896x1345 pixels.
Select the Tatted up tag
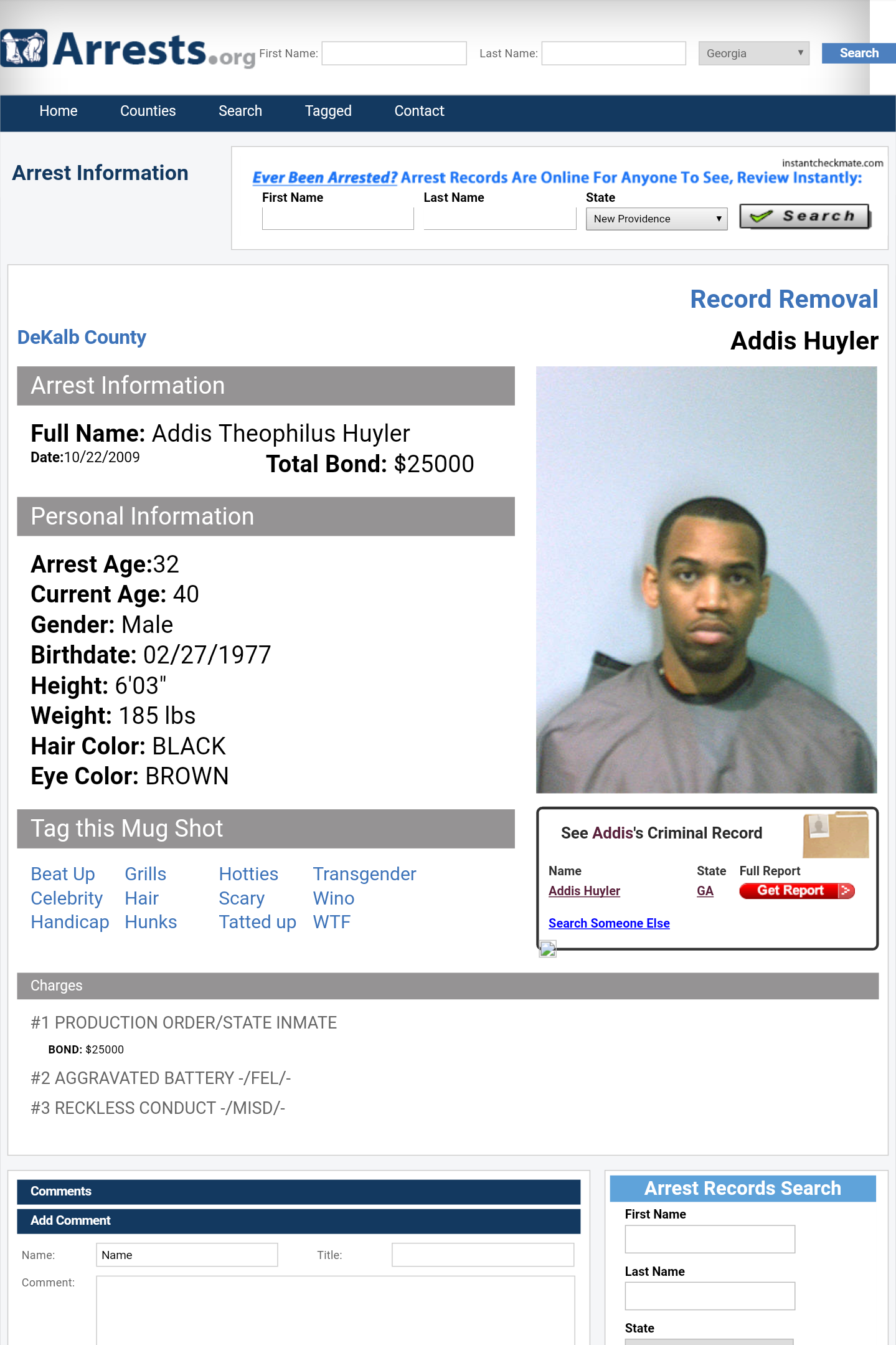257,922
